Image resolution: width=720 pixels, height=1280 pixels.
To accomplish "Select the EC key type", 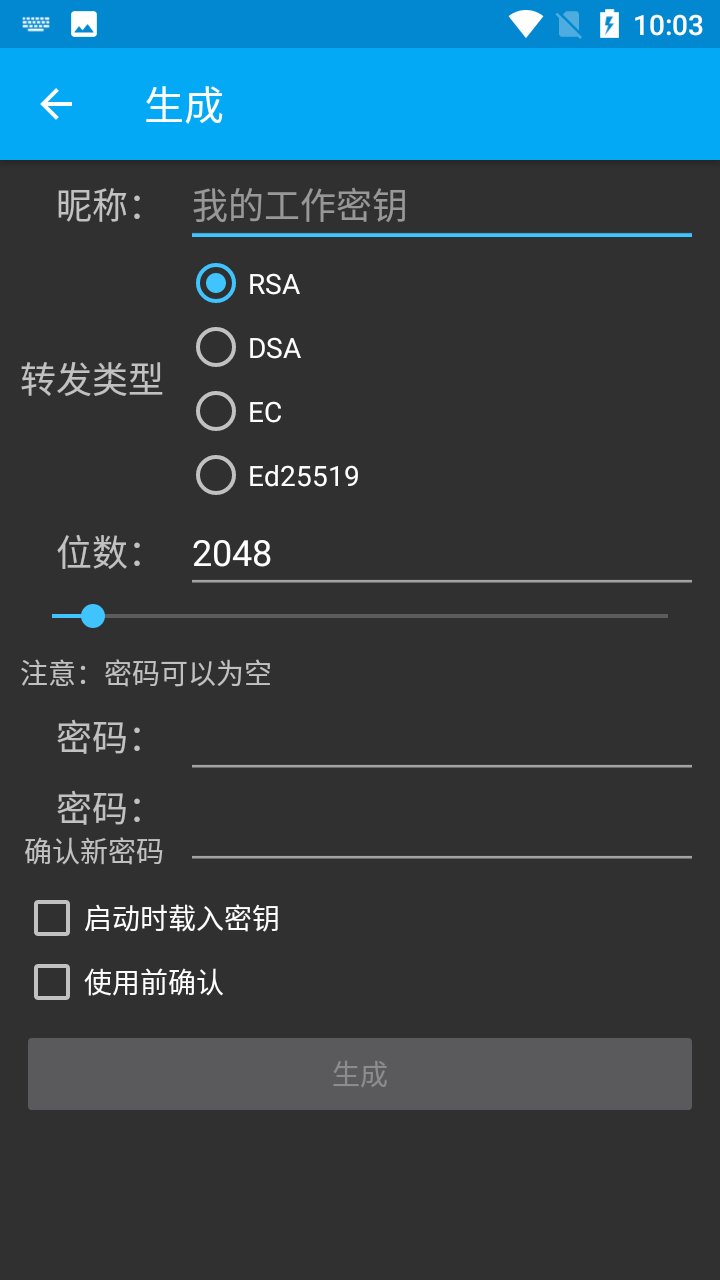I will coord(216,411).
